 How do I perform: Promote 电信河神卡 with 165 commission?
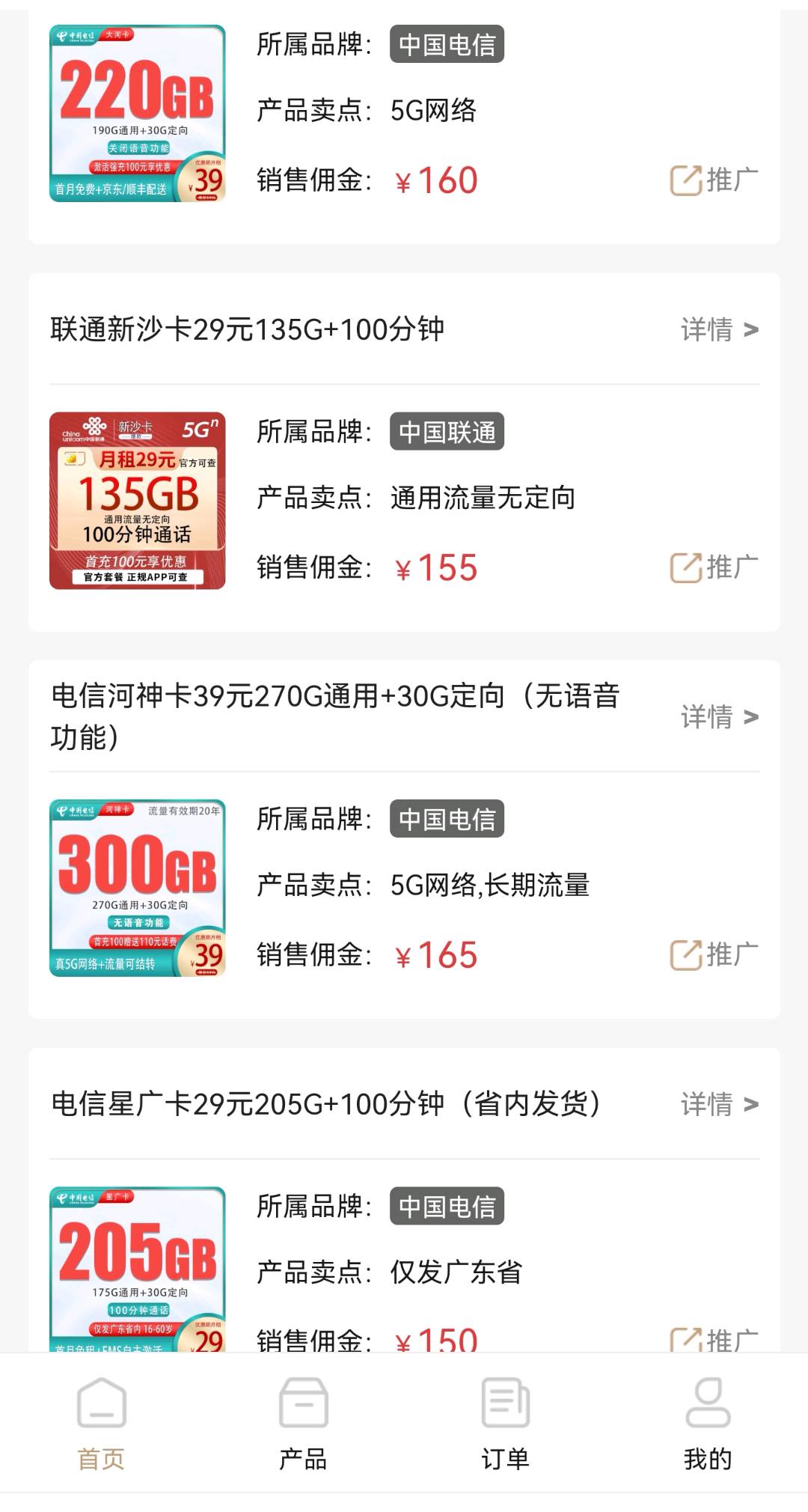click(714, 955)
